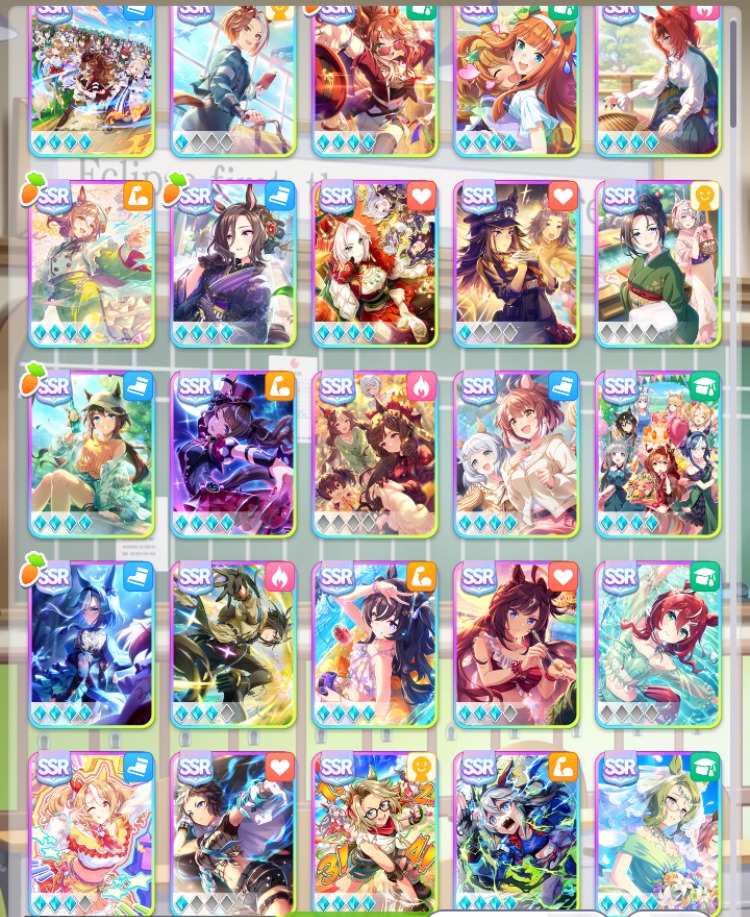This screenshot has height=917, width=750.
Task: Open the card with navy police cap girl
Action: 516,263
